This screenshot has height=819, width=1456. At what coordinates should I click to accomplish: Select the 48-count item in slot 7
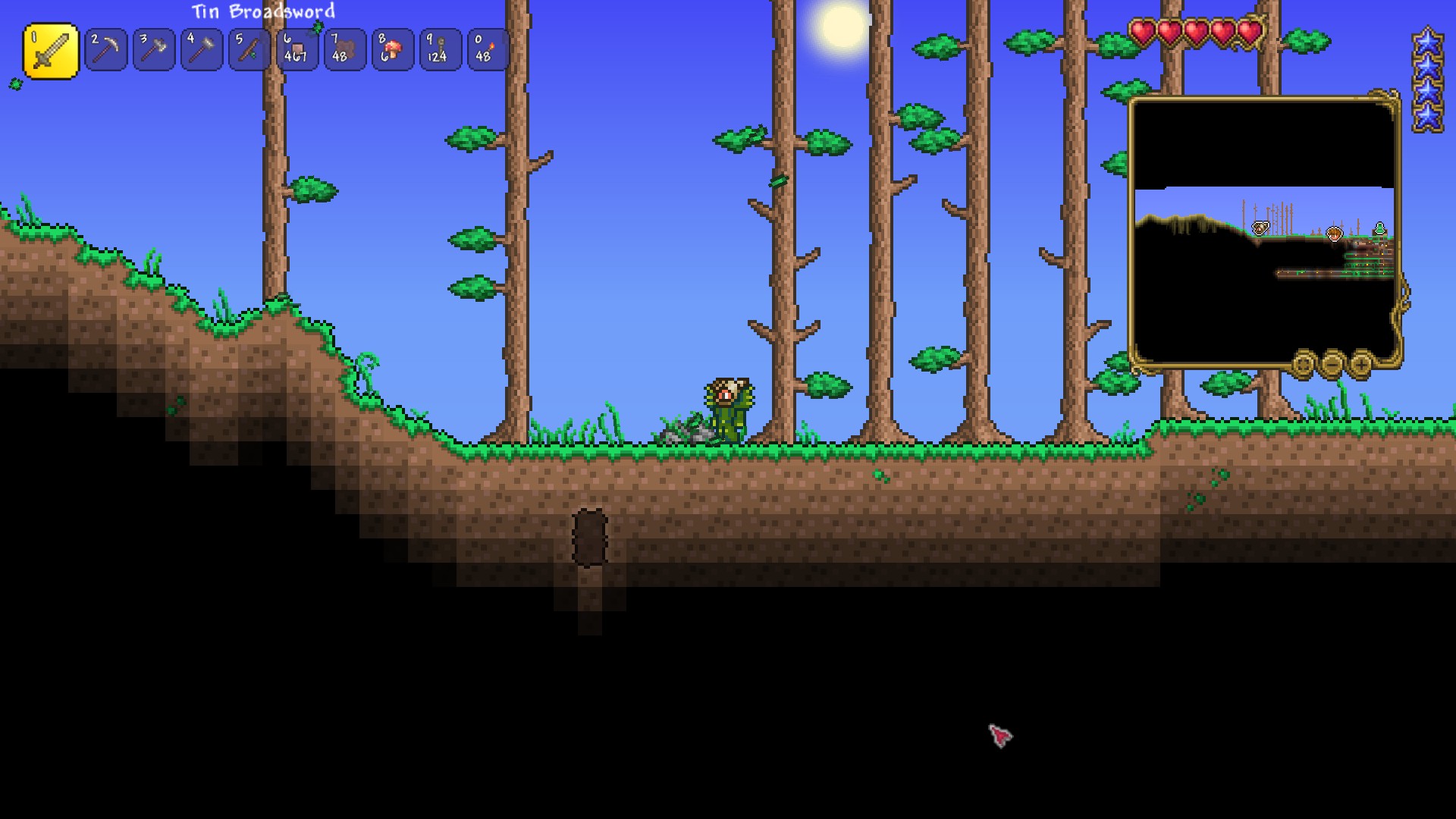(345, 50)
